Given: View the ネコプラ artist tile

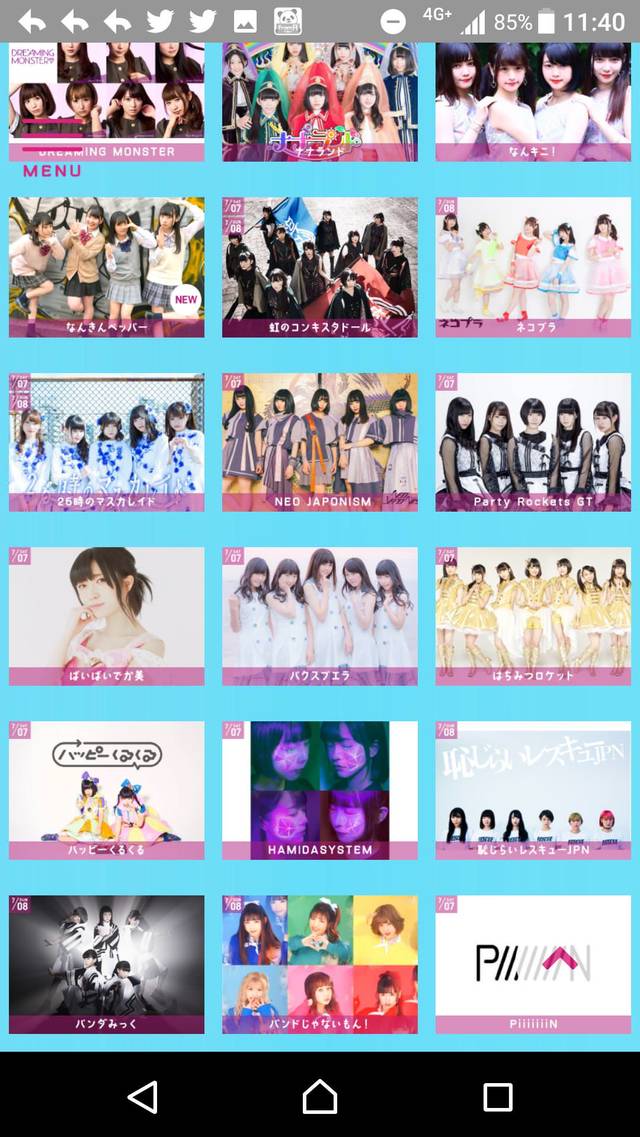Looking at the screenshot, I should [x=533, y=267].
